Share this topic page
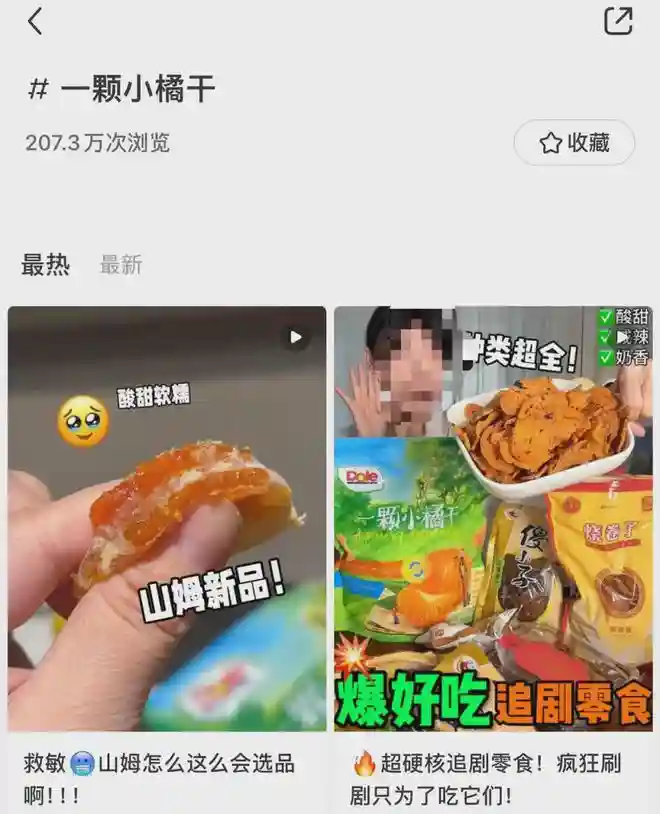This screenshot has width=660, height=814. coord(618,21)
